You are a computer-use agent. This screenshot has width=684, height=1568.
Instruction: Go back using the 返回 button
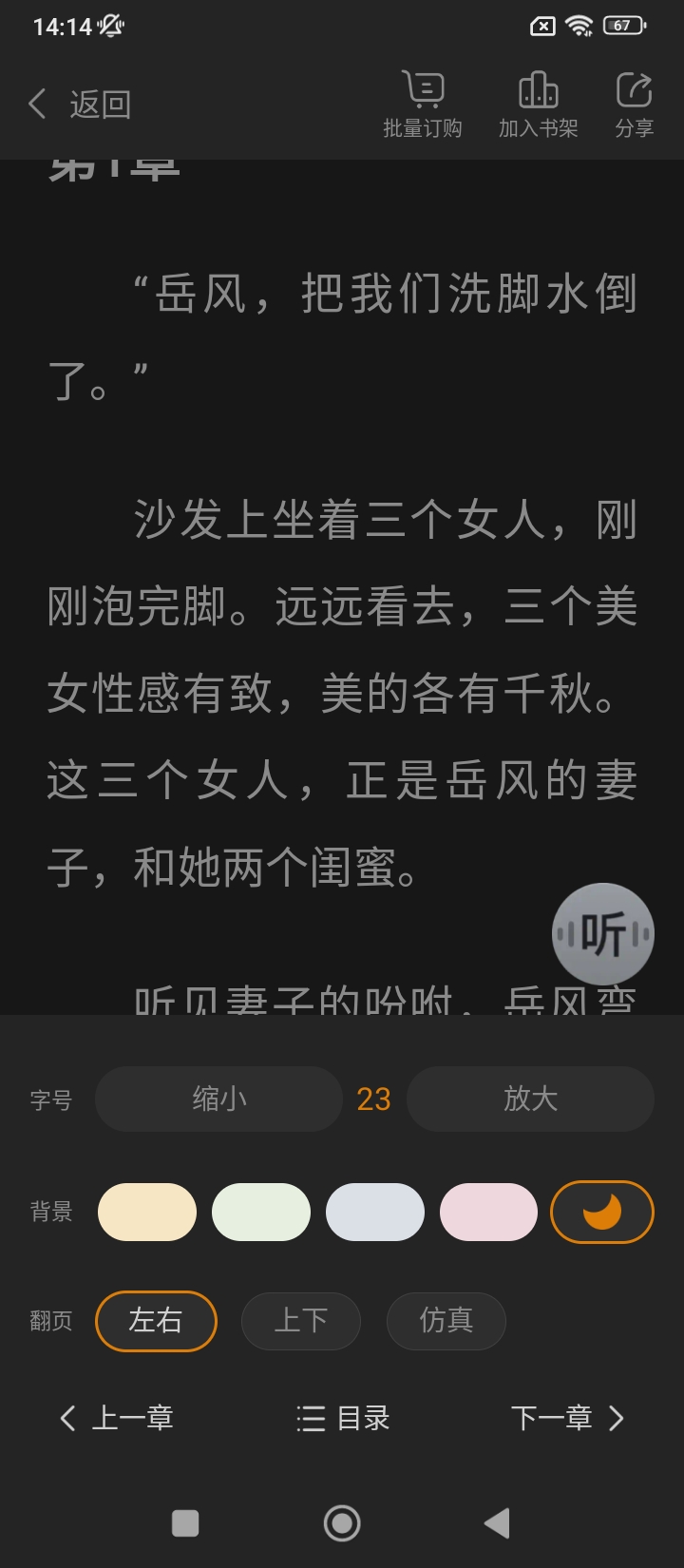tap(81, 105)
